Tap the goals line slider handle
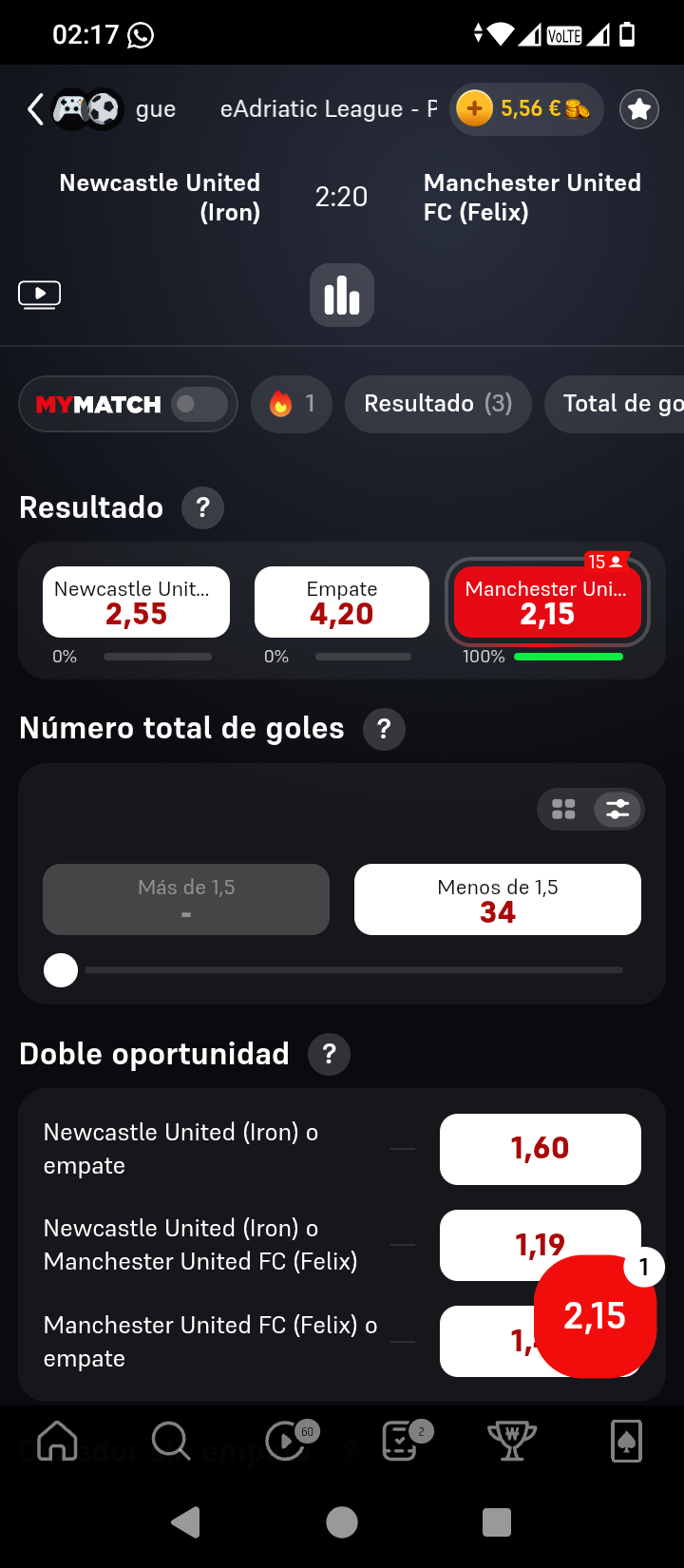Viewport: 684px width, 1568px height. (61, 970)
